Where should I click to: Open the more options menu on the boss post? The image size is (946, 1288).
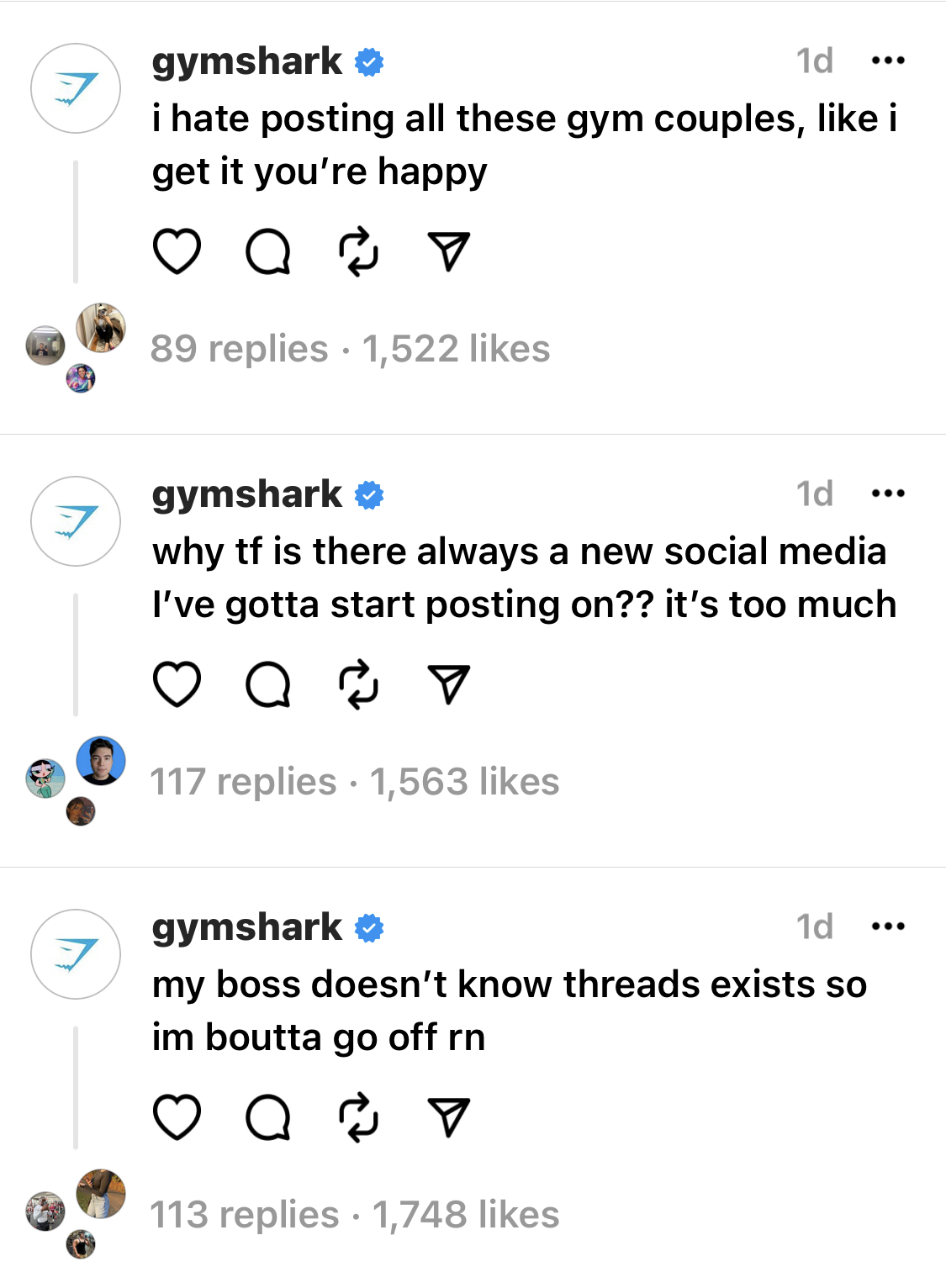pos(890,925)
